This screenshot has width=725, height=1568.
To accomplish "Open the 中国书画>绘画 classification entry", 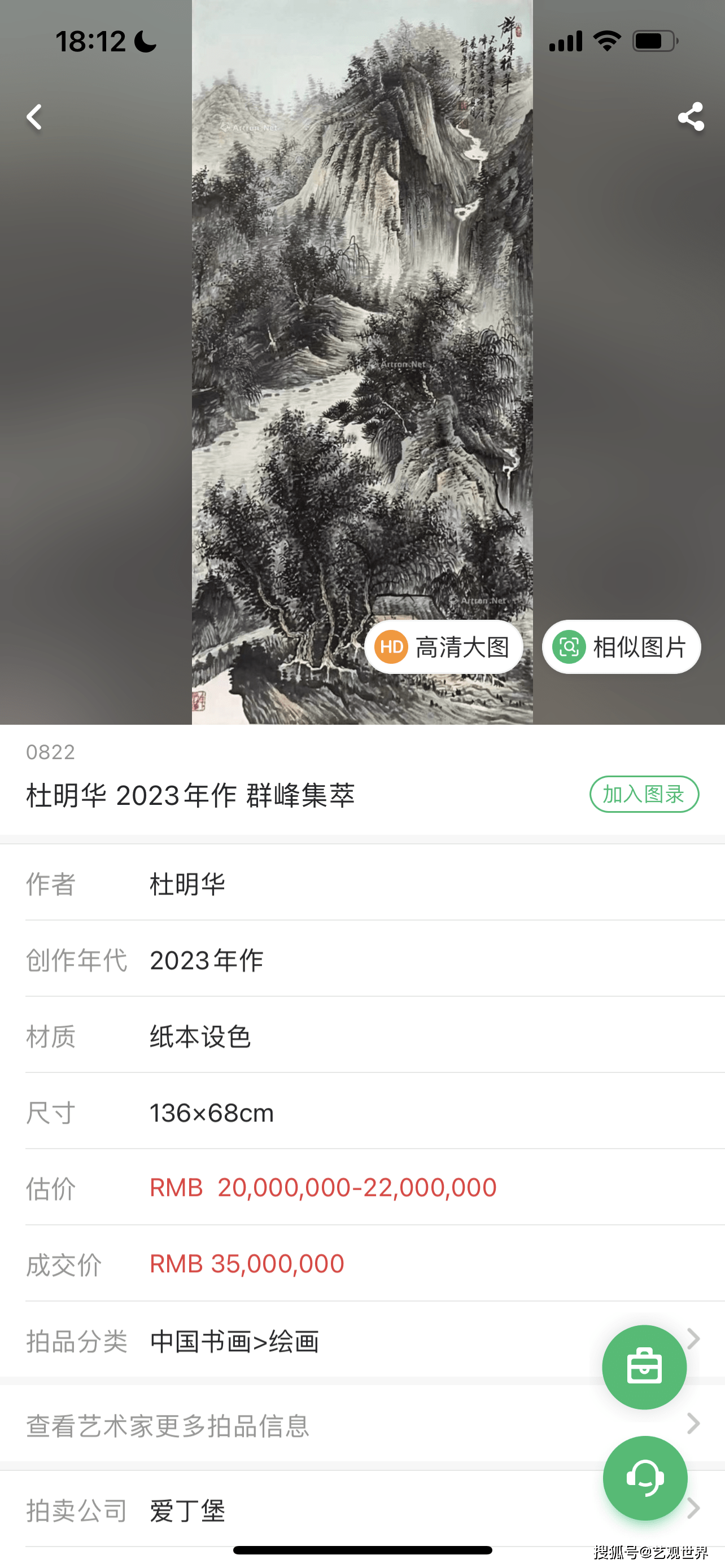I will (x=234, y=1341).
